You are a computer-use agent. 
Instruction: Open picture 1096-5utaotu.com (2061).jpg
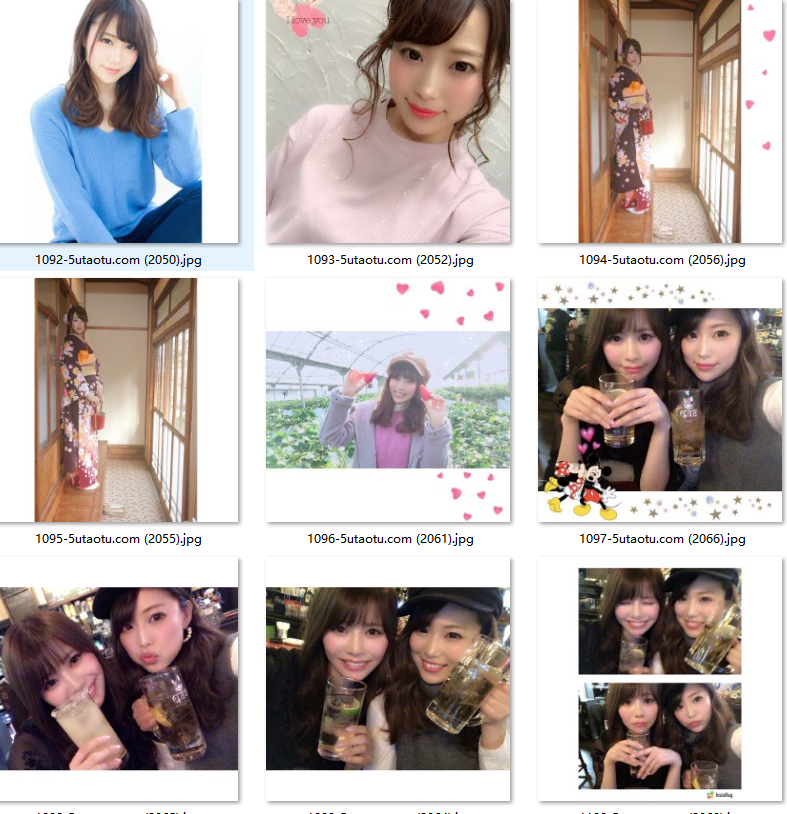click(388, 400)
